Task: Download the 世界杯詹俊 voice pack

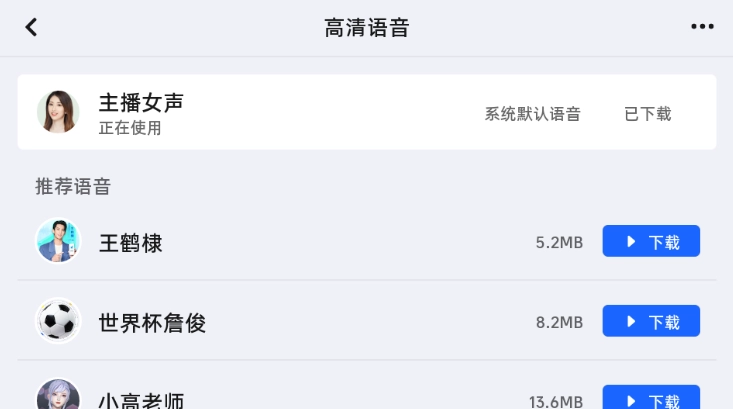Action: coord(651,321)
